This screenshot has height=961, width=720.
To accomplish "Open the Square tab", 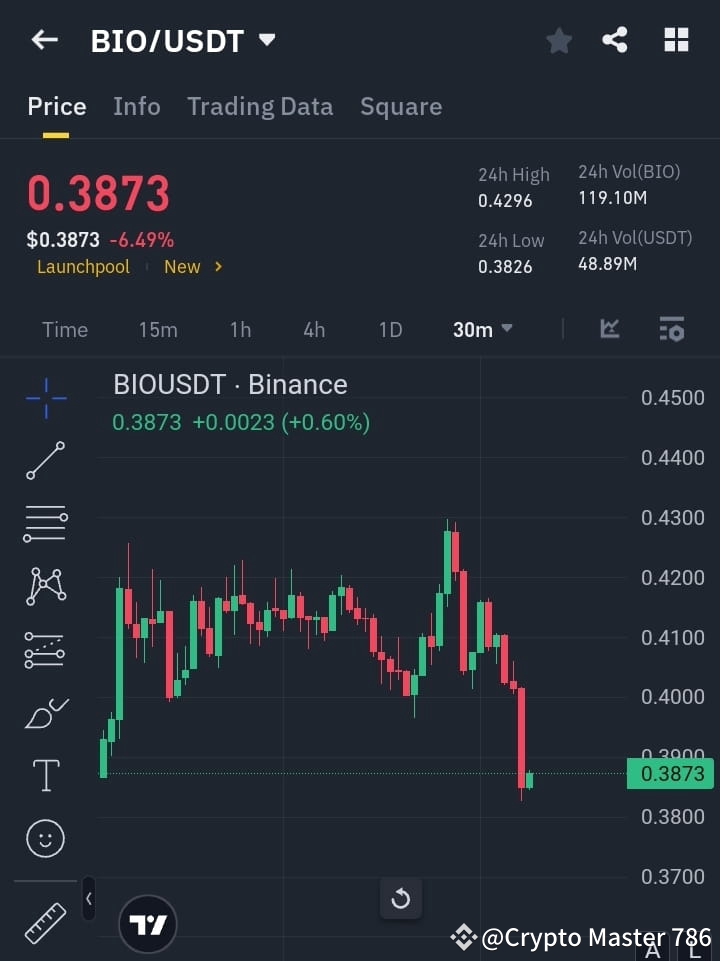I will [401, 106].
